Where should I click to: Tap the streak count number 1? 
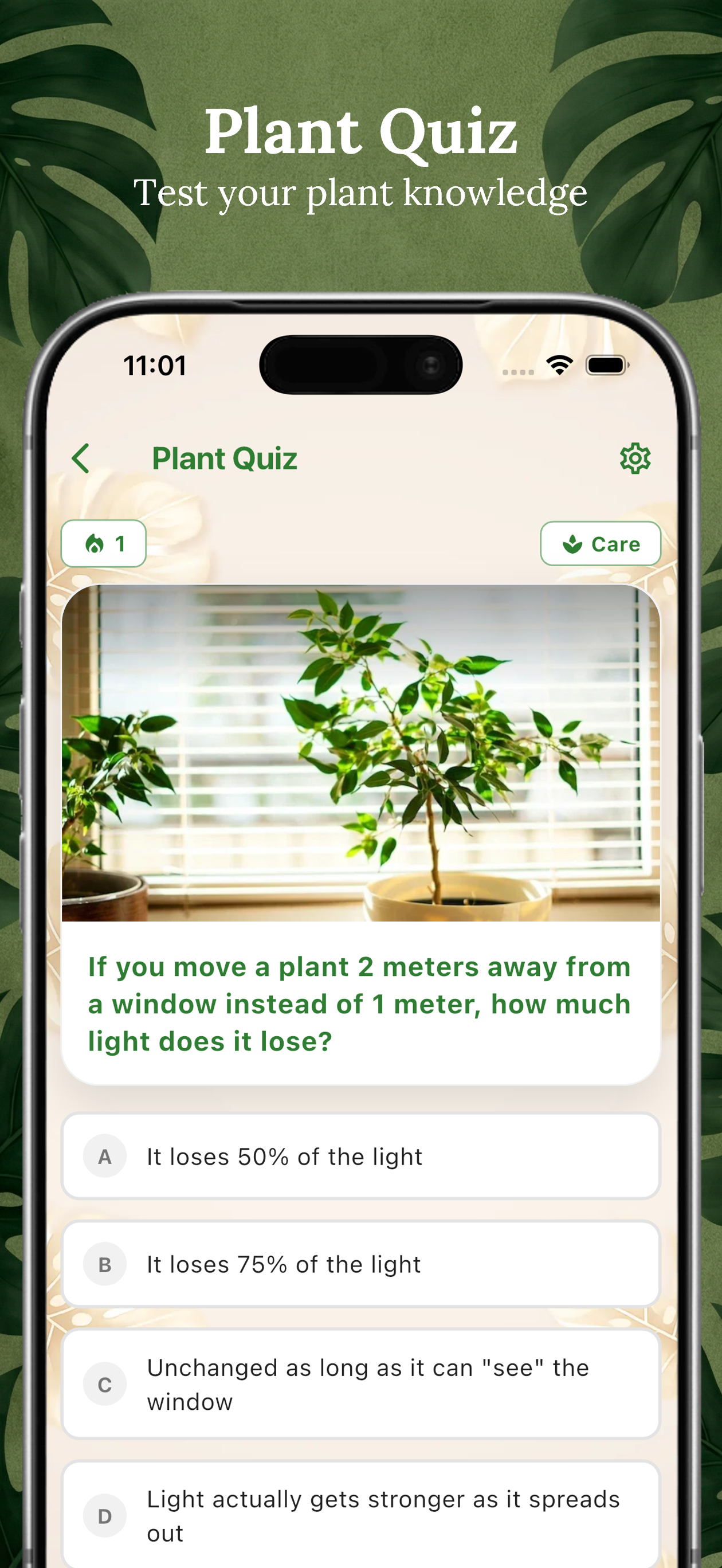[x=120, y=543]
